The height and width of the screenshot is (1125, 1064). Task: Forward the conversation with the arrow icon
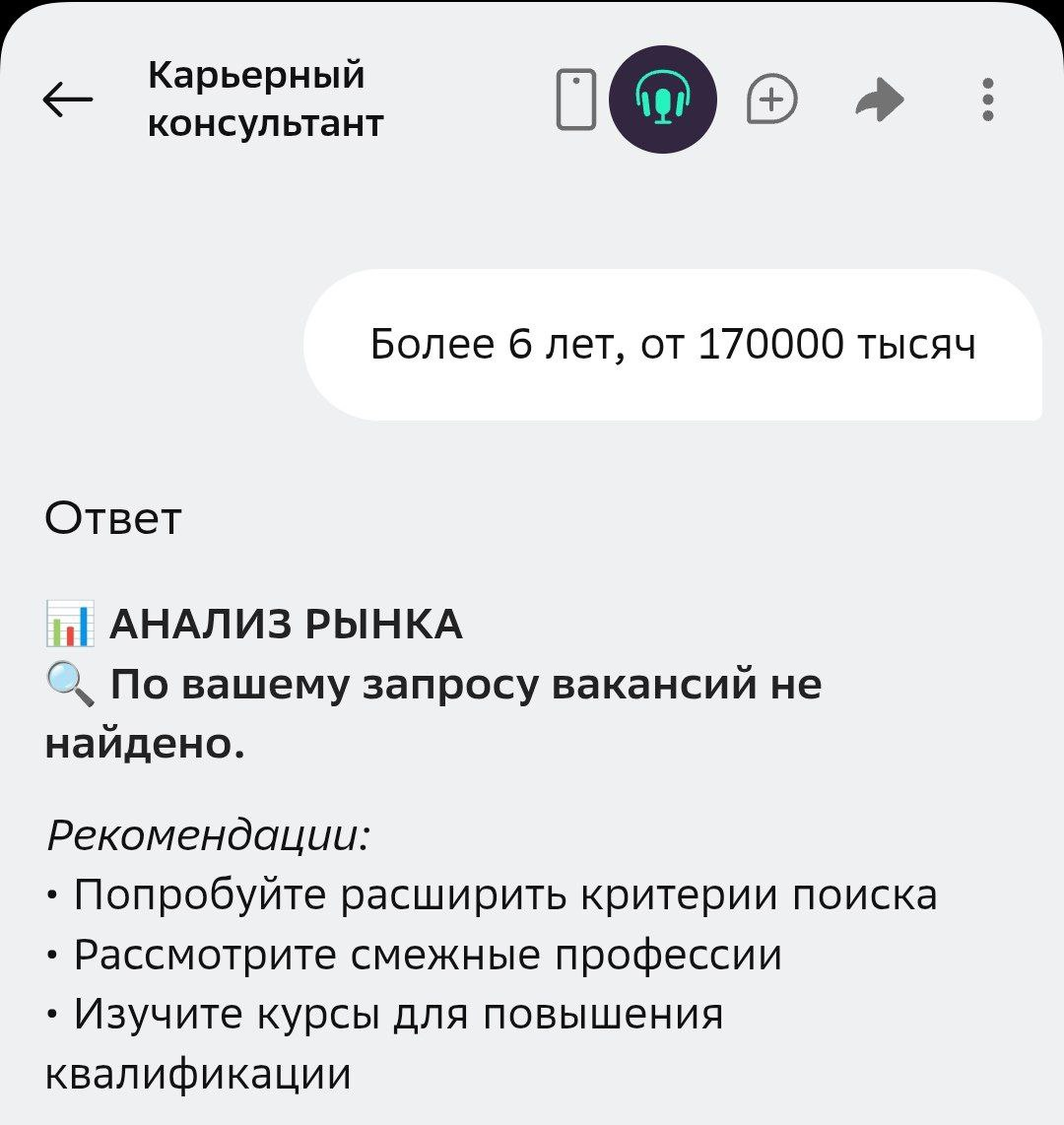click(880, 99)
